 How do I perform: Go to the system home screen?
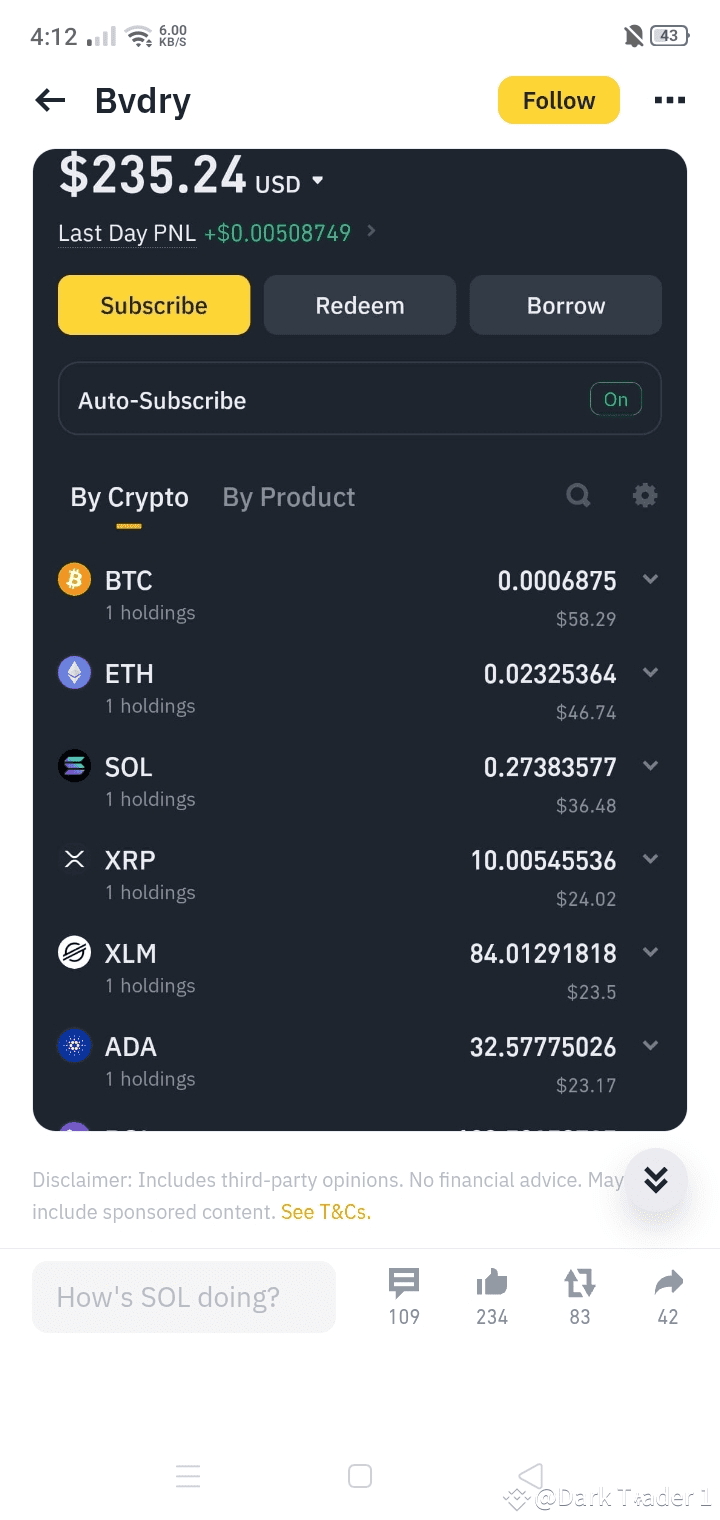[x=360, y=1476]
